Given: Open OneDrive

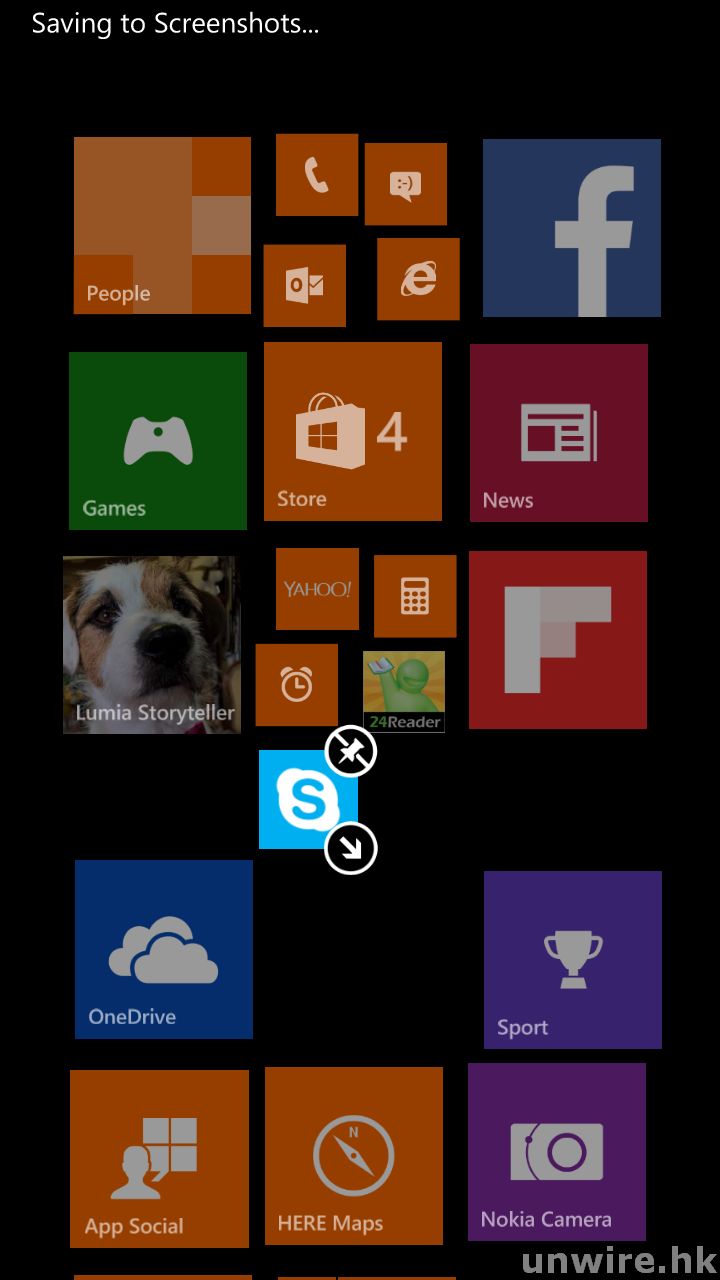Looking at the screenshot, I should tap(163, 949).
